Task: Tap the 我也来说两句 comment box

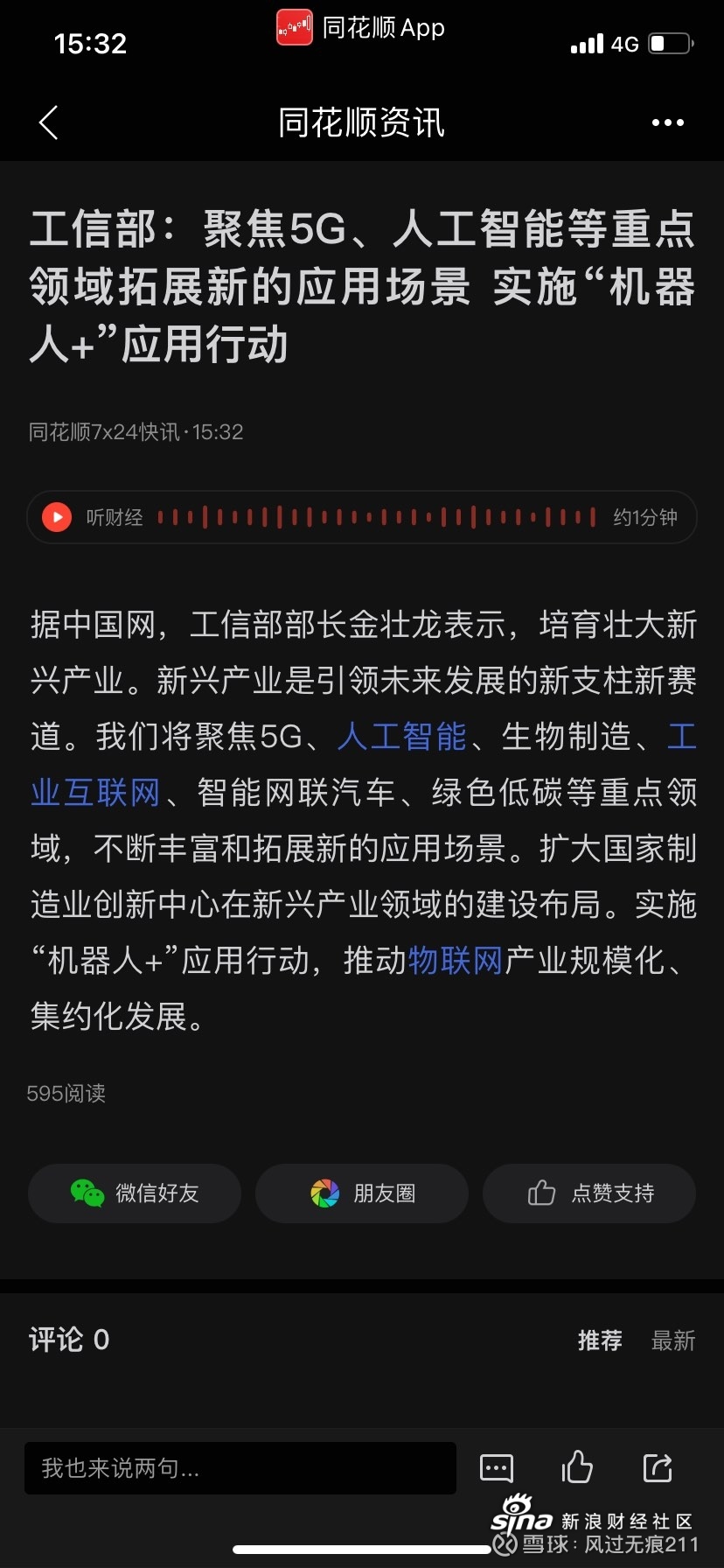Action: (x=240, y=1467)
